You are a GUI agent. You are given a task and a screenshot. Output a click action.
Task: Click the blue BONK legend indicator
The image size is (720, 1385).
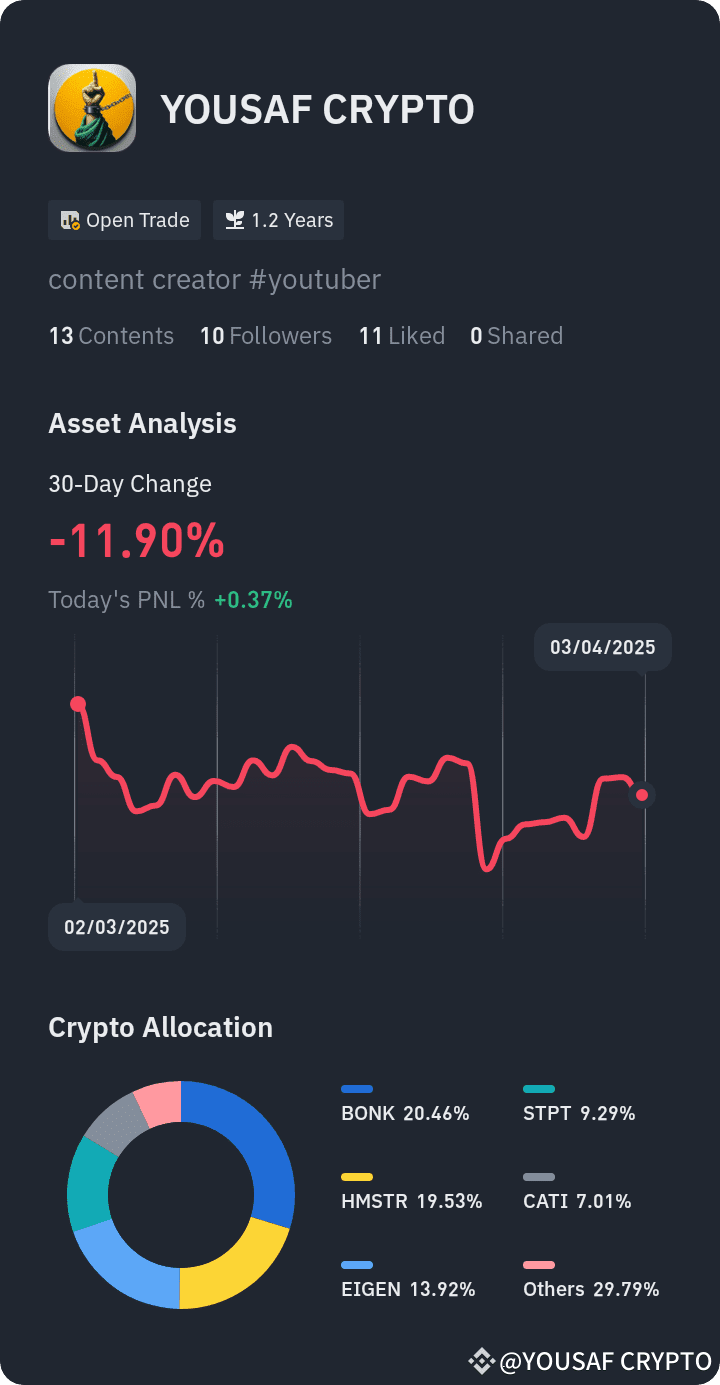click(x=357, y=1089)
